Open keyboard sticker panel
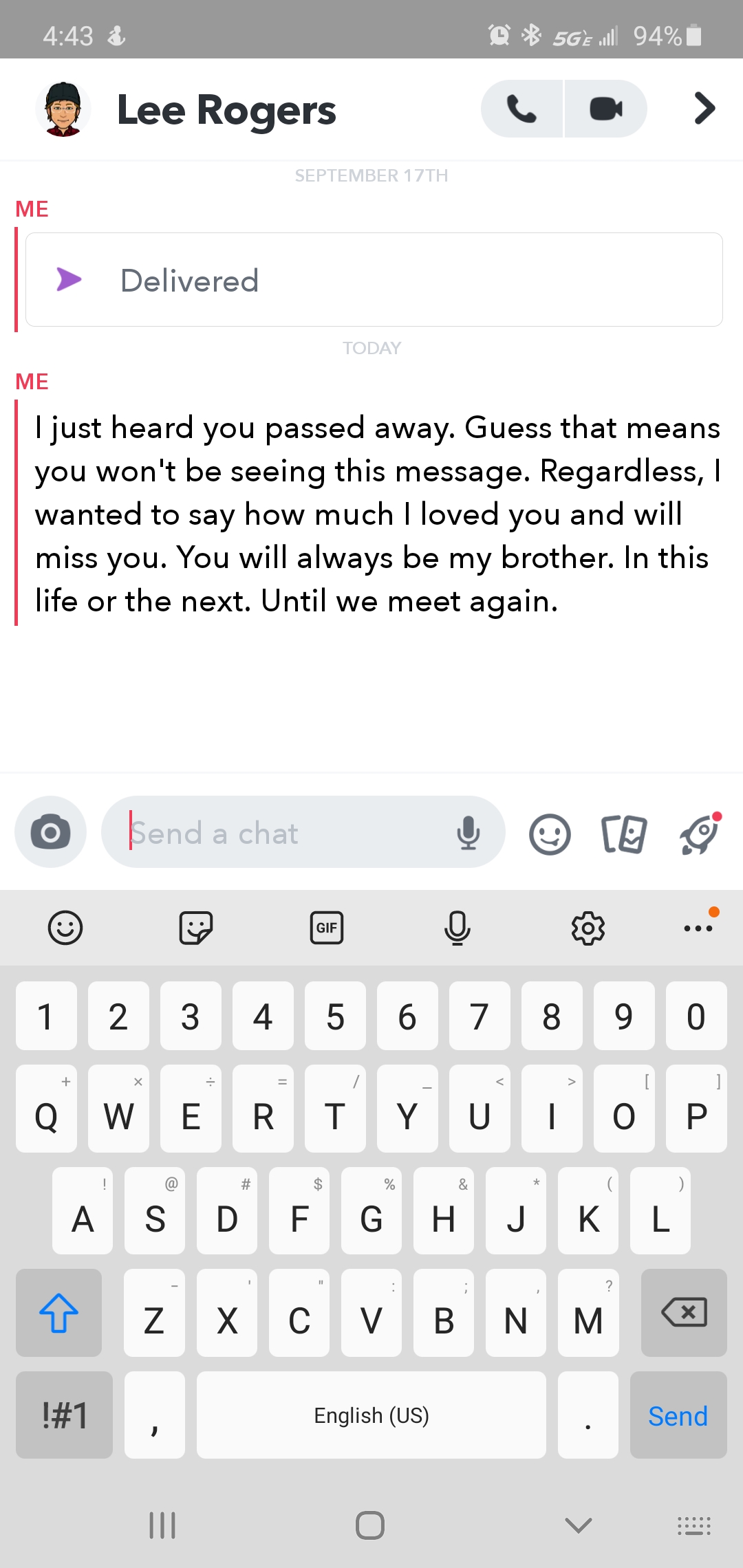The width and height of the screenshot is (743, 1568). 195,928
